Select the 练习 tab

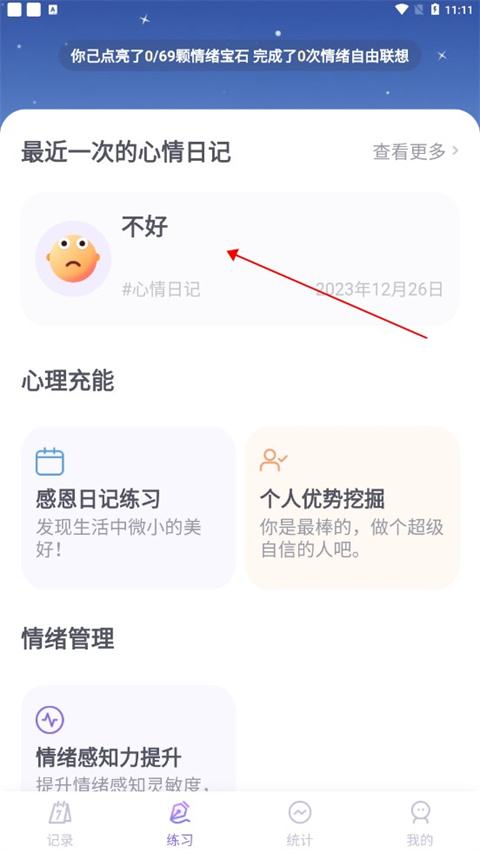click(x=180, y=823)
